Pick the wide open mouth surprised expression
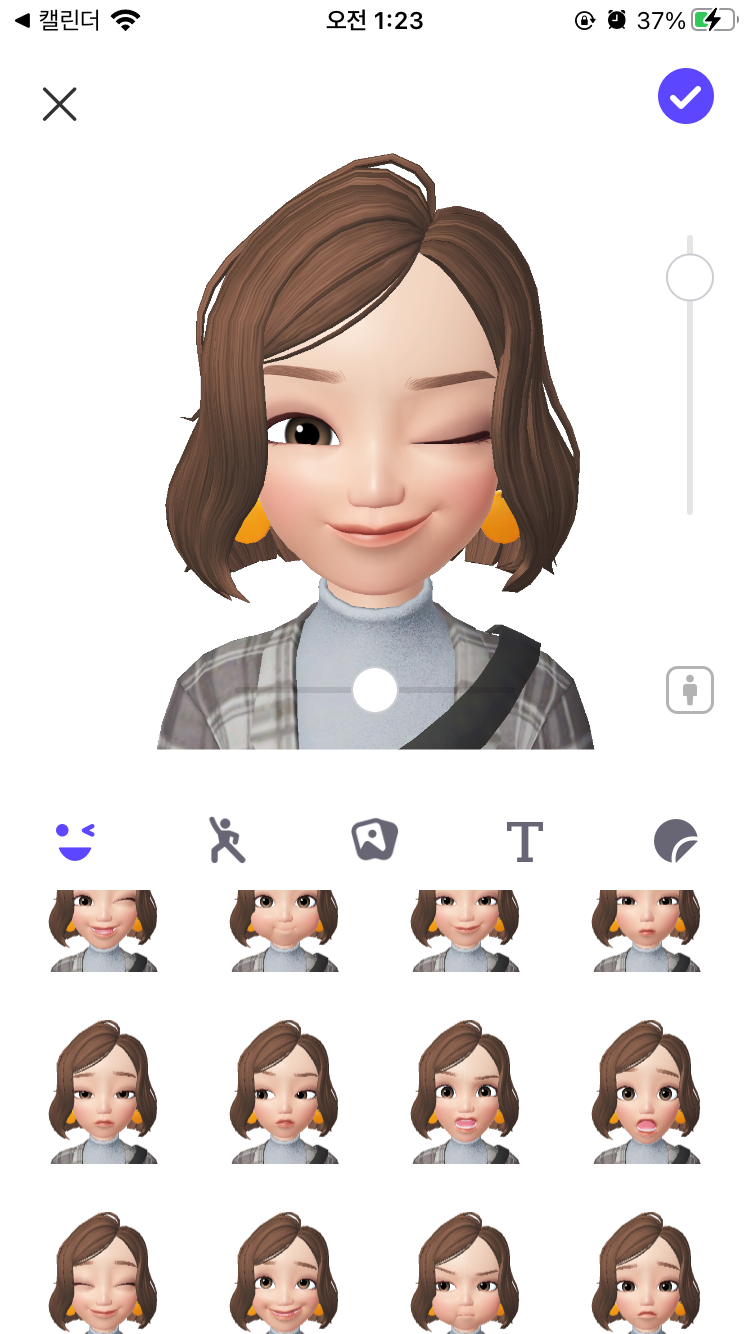 click(x=647, y=1092)
